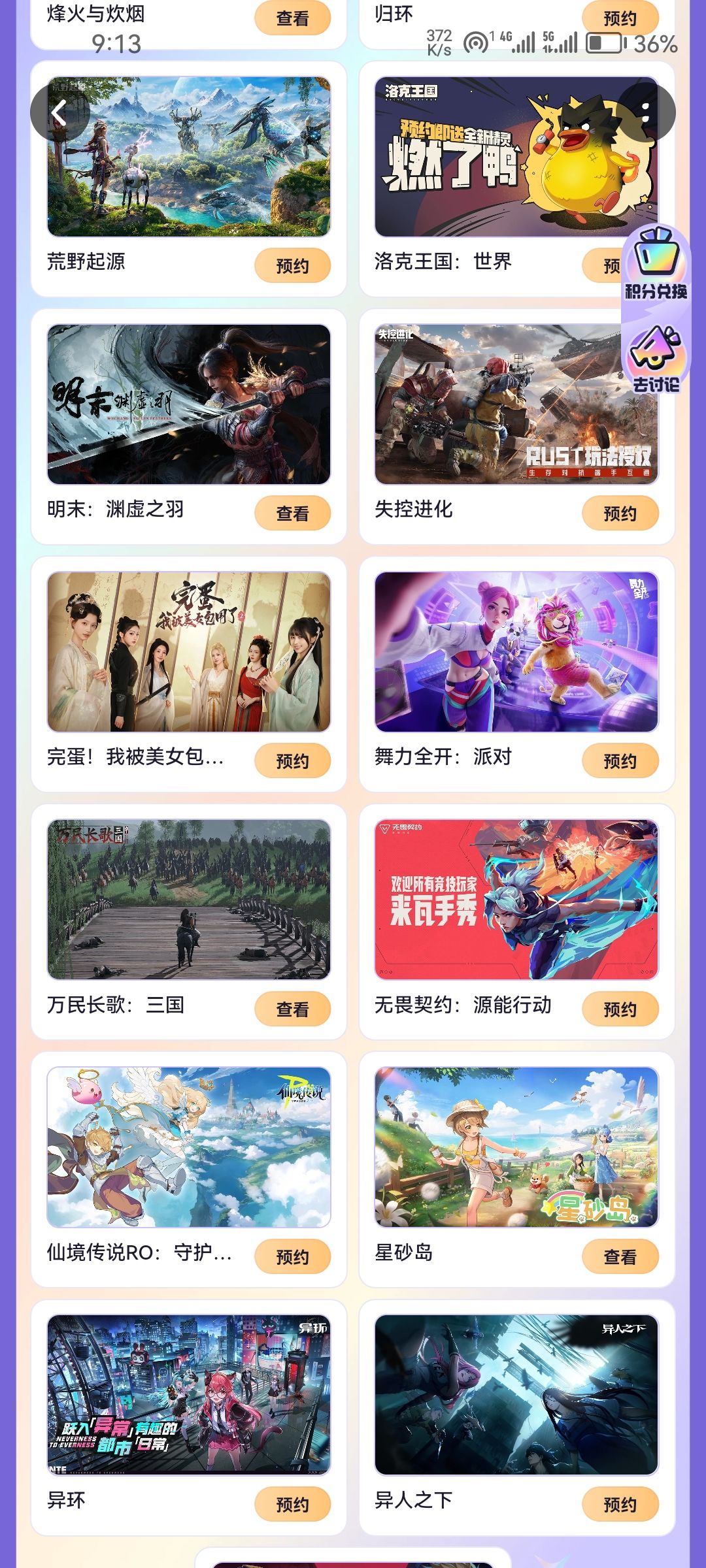Tap 查看 for 明末：渊虚之羽

point(292,514)
